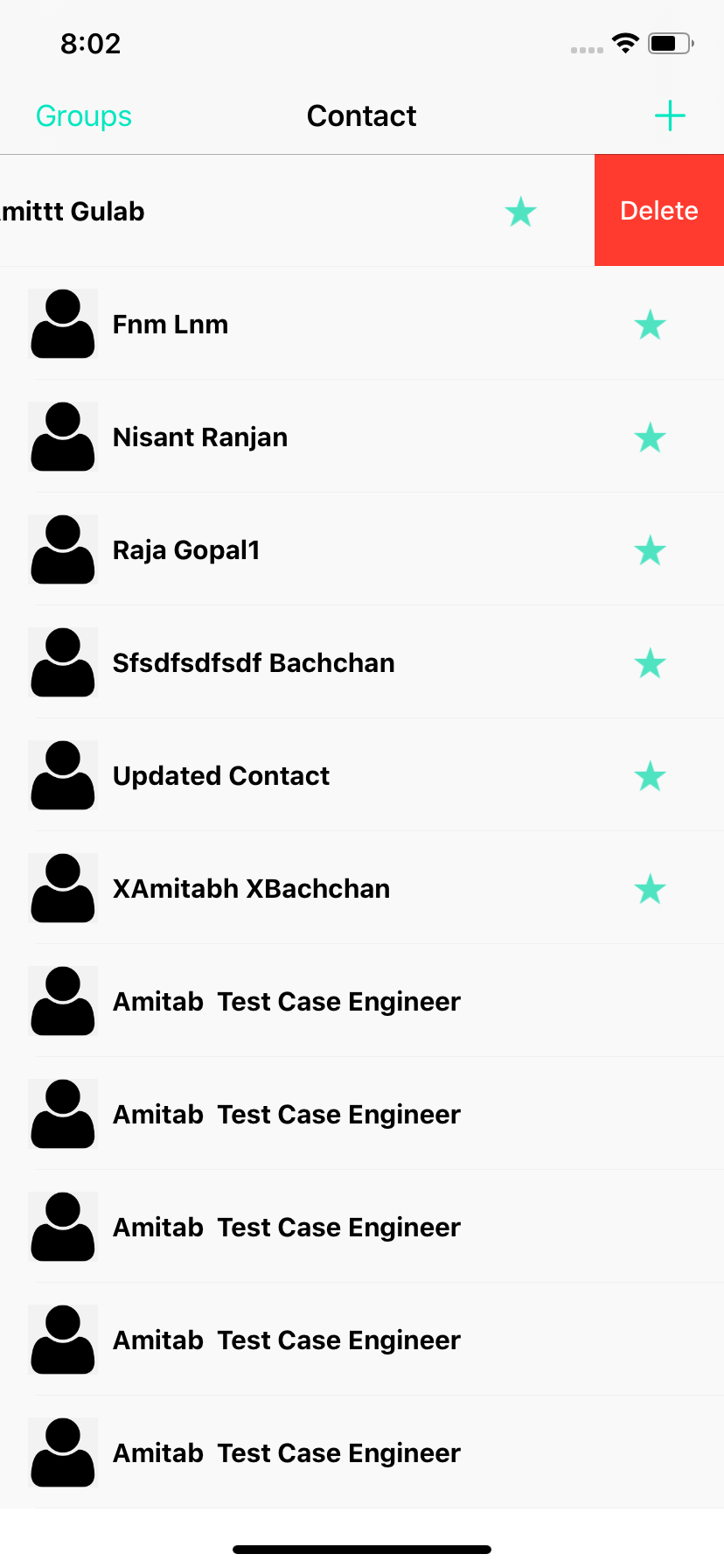Viewport: 724px width, 1568px height.
Task: Open Raja Gopal1 contact
Action: [x=362, y=549]
